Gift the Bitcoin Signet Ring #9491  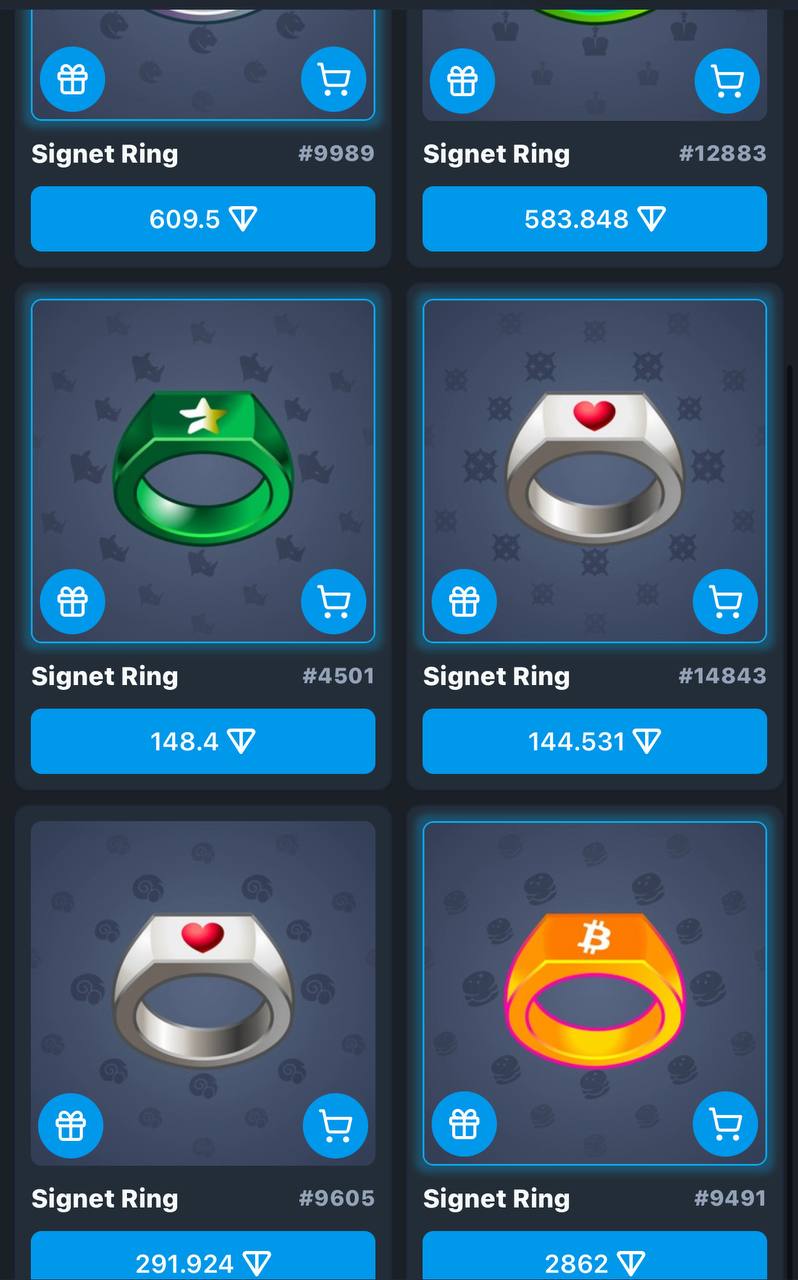(464, 1124)
